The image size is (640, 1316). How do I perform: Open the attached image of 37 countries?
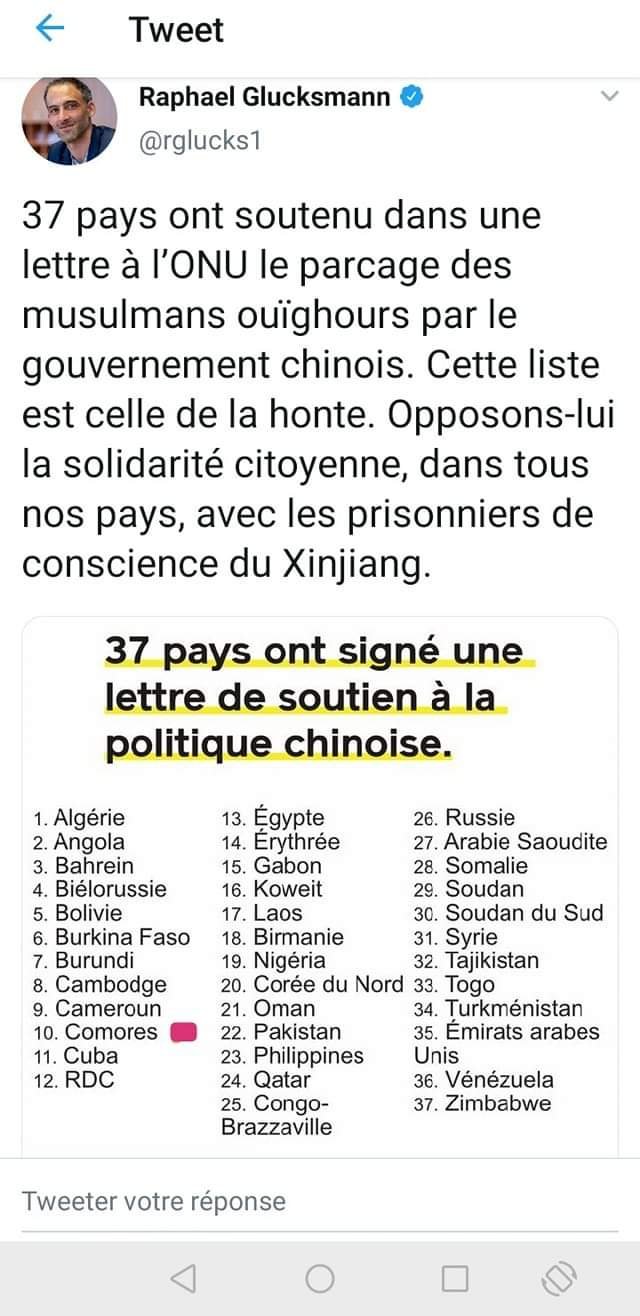(x=320, y=880)
